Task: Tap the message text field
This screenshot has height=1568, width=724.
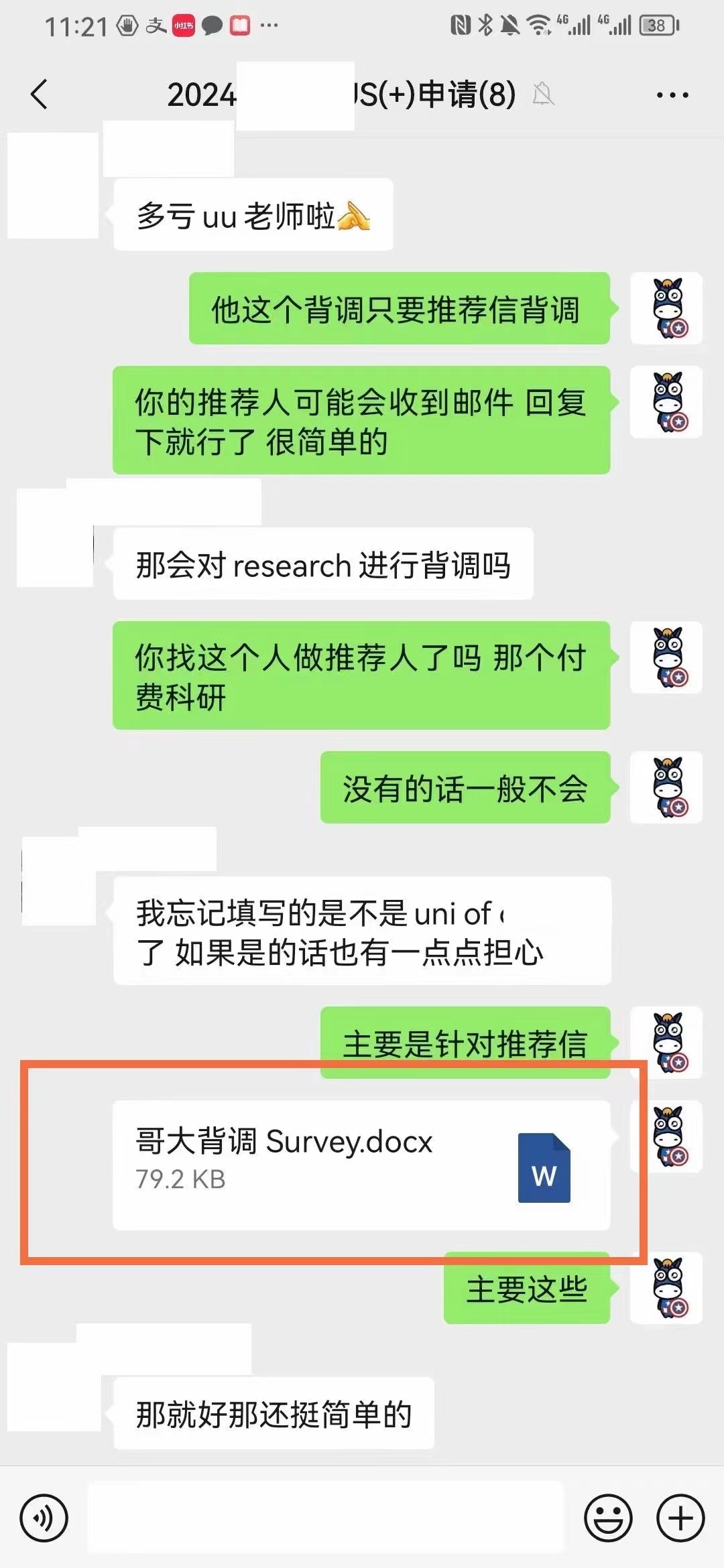Action: (x=325, y=1518)
